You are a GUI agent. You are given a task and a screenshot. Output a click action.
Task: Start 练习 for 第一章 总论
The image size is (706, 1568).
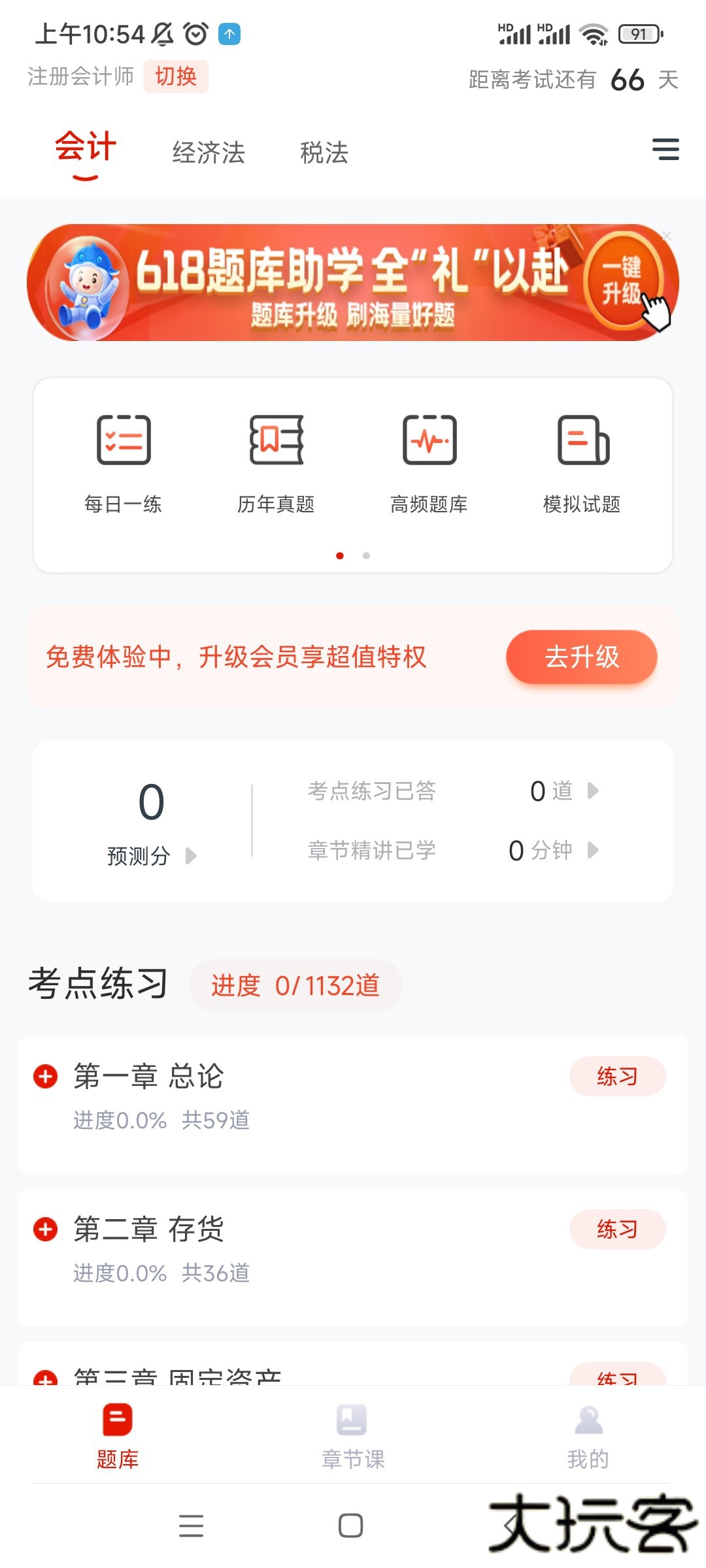tap(617, 1076)
